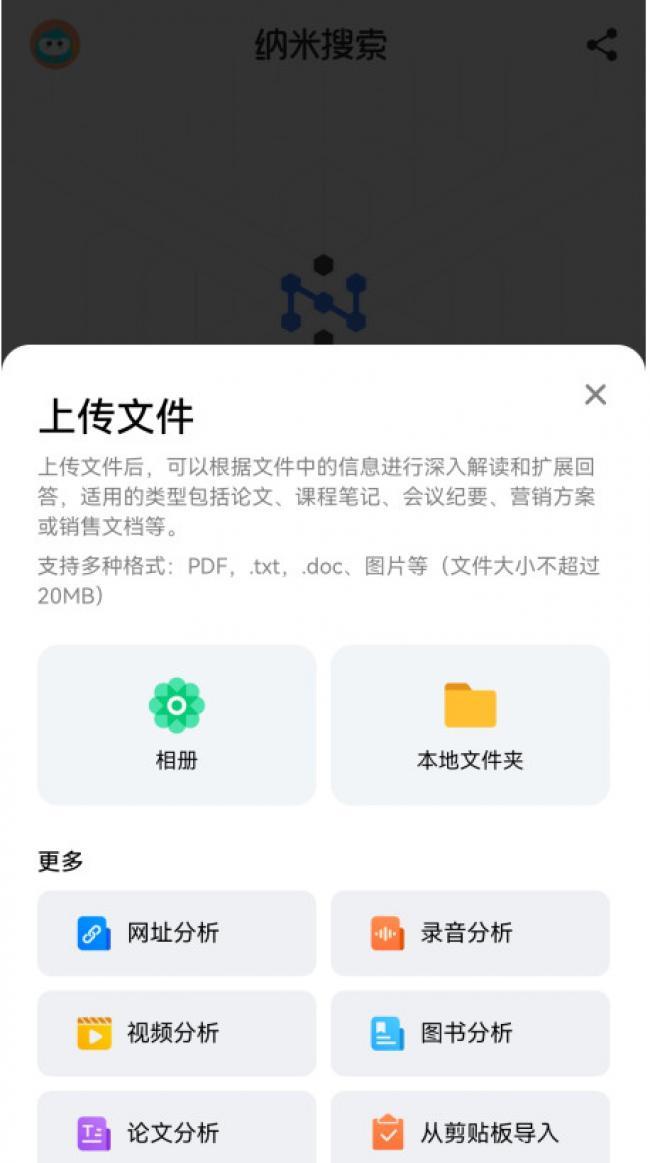650x1163 pixels.
Task: Open 本地文件夹 to pick a file
Action: (x=470, y=724)
